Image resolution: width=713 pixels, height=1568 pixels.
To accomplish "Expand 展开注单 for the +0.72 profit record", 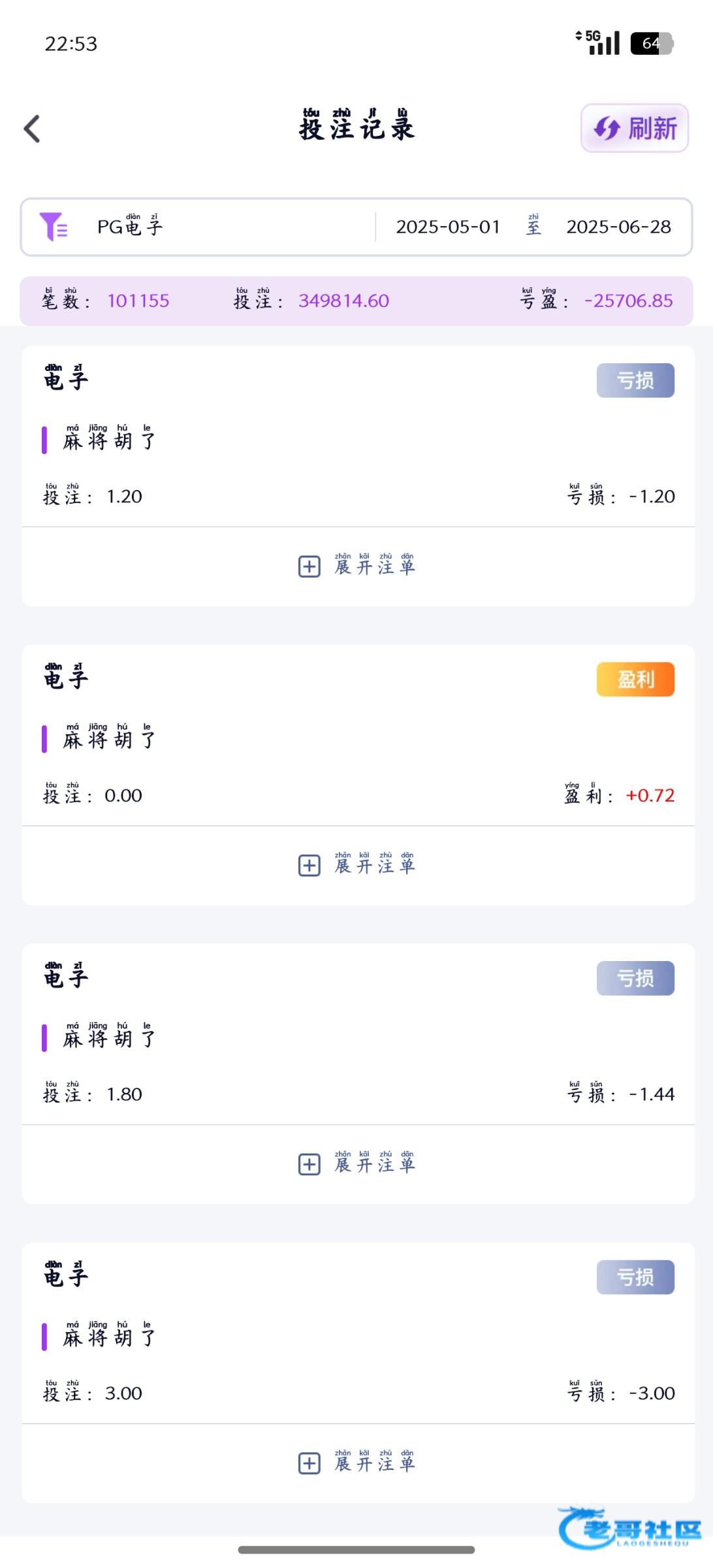I will click(357, 866).
